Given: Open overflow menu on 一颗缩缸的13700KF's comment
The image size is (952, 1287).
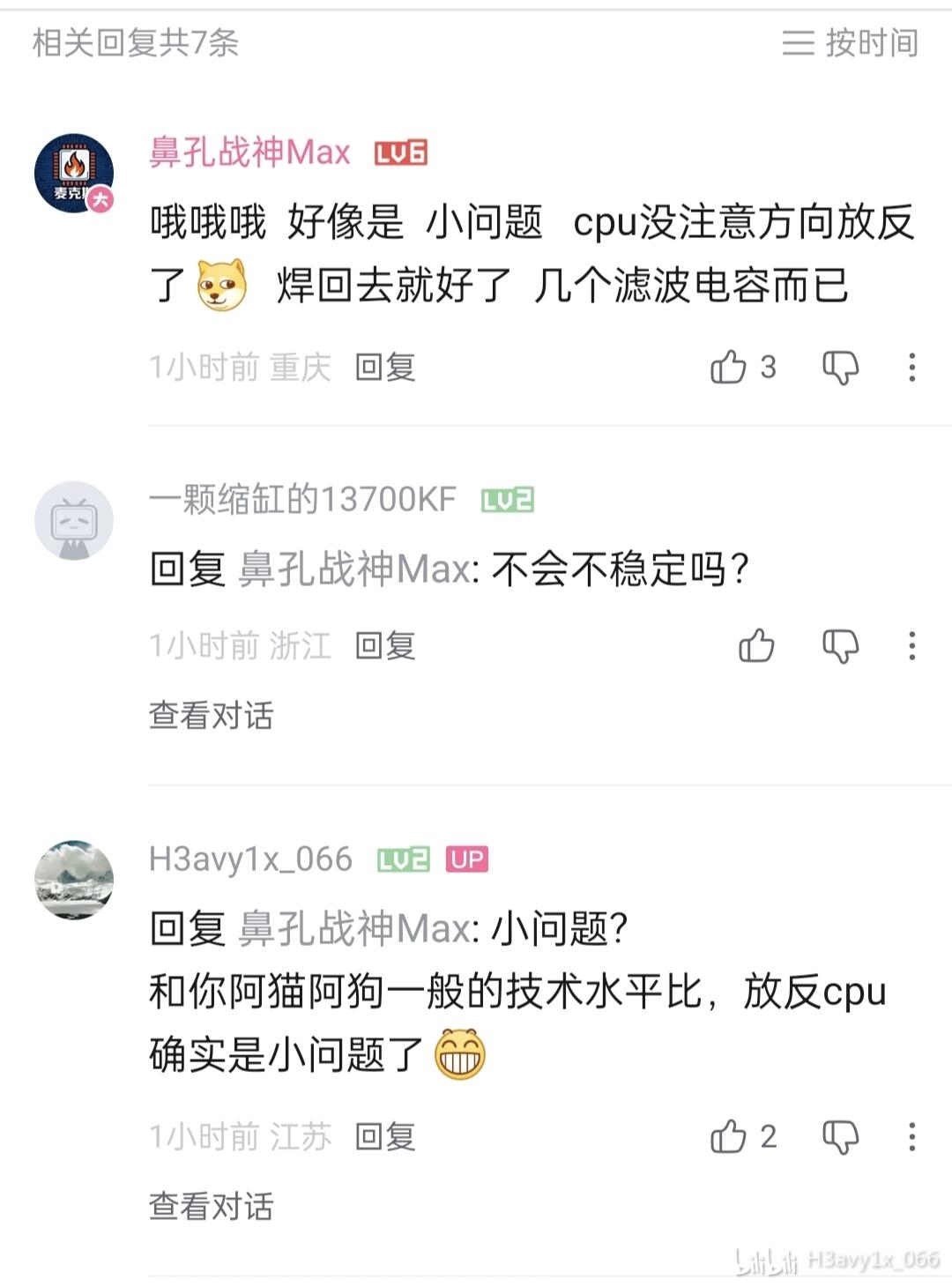Looking at the screenshot, I should [911, 645].
